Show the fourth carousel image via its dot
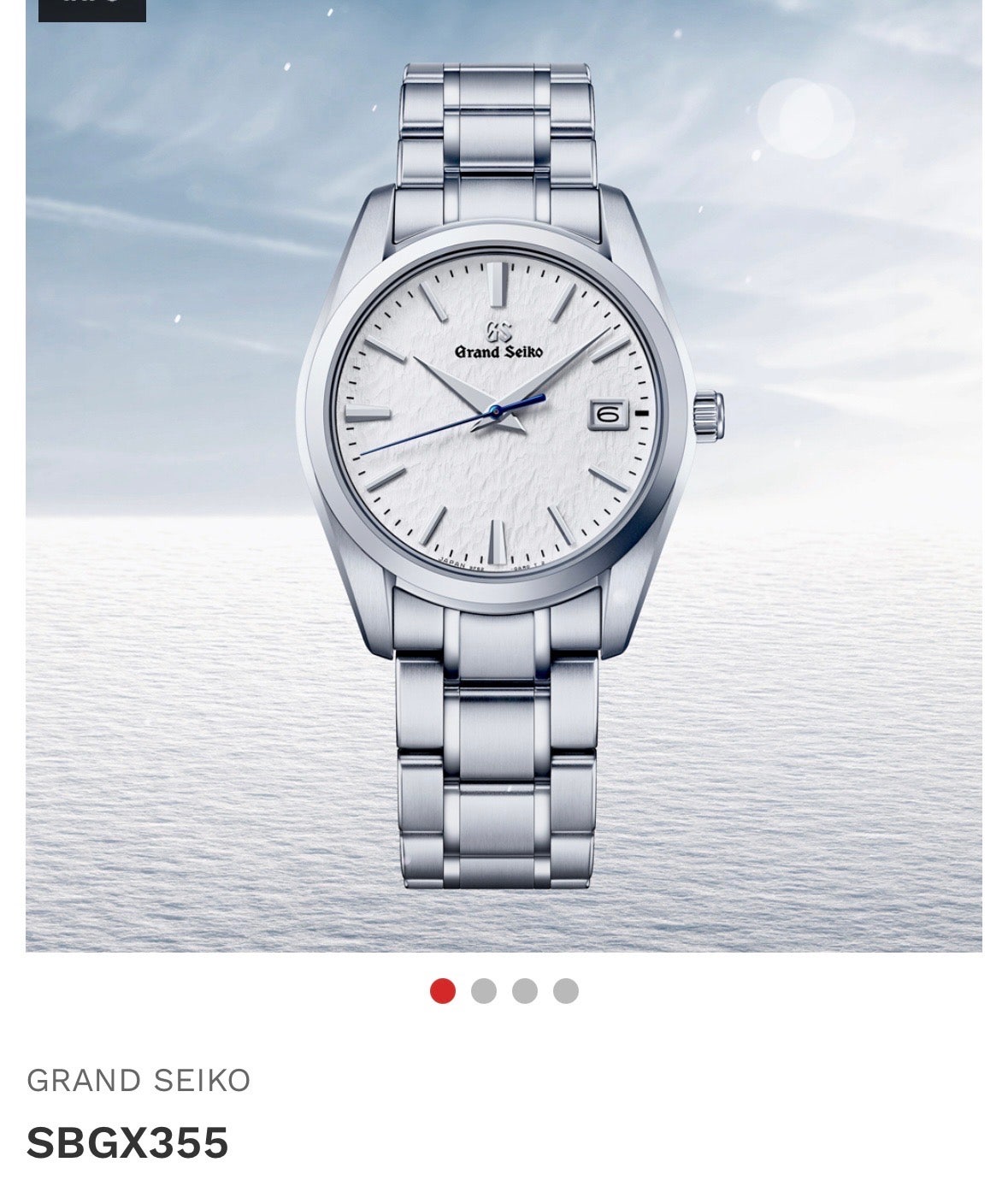Image resolution: width=1008 pixels, height=1180 pixels. coord(566,991)
